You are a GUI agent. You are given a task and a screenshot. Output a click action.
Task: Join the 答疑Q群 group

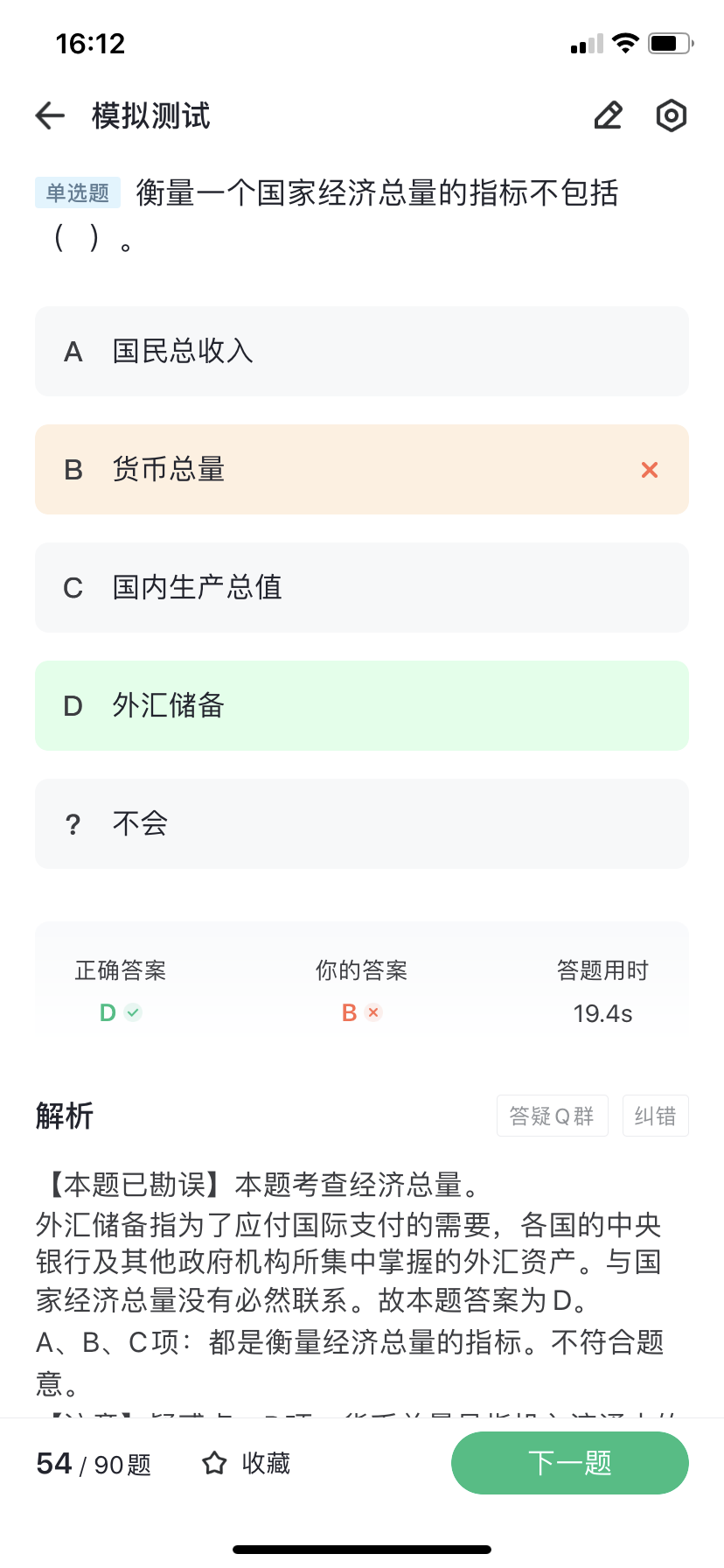(552, 1116)
